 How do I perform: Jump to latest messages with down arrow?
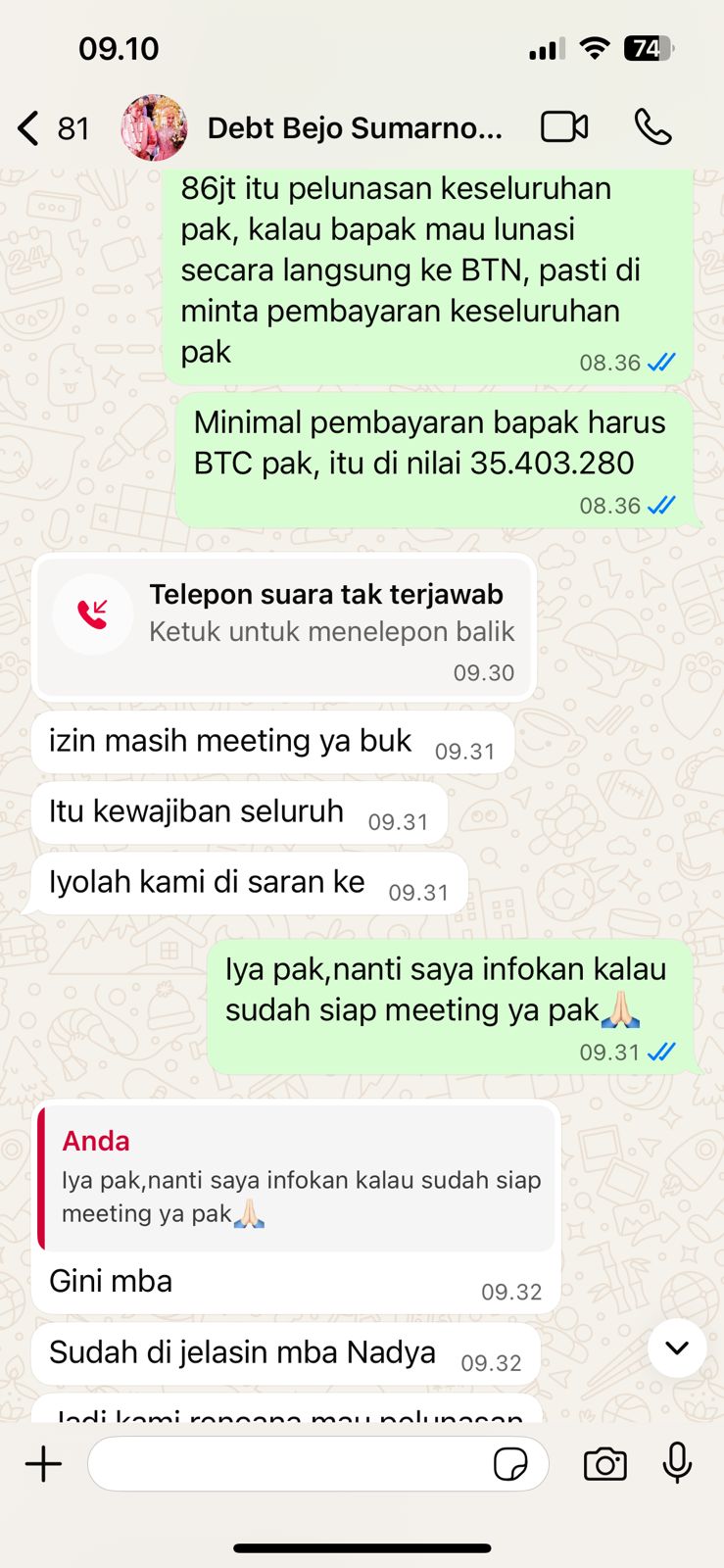click(x=676, y=1348)
